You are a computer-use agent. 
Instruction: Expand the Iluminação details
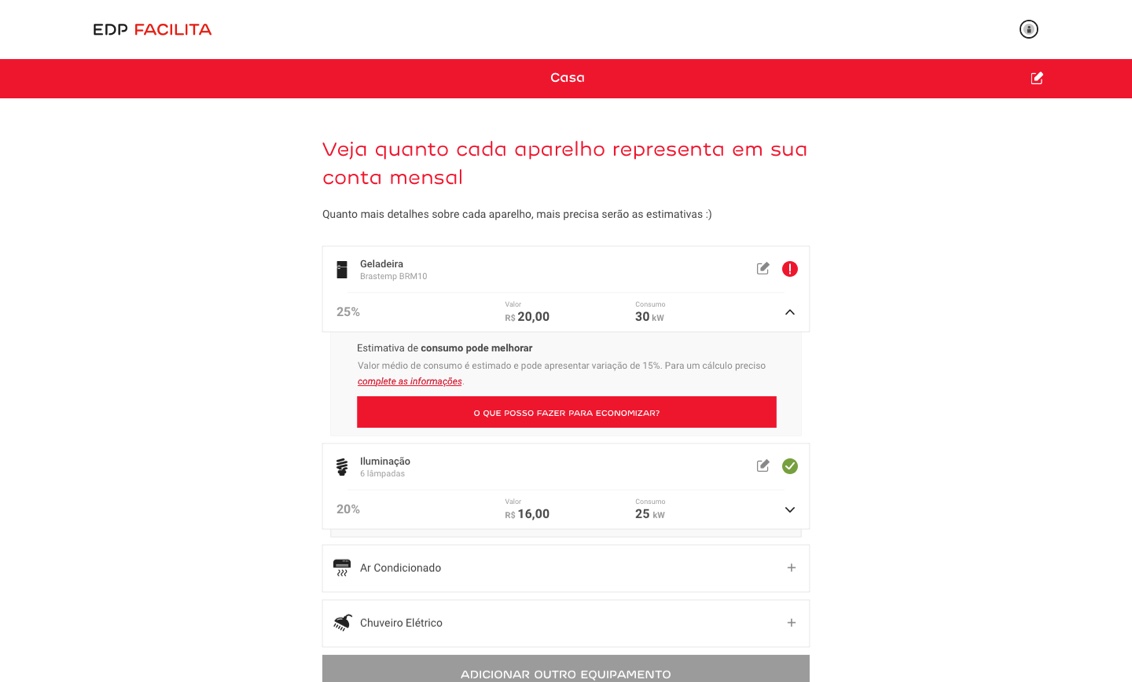(x=790, y=510)
